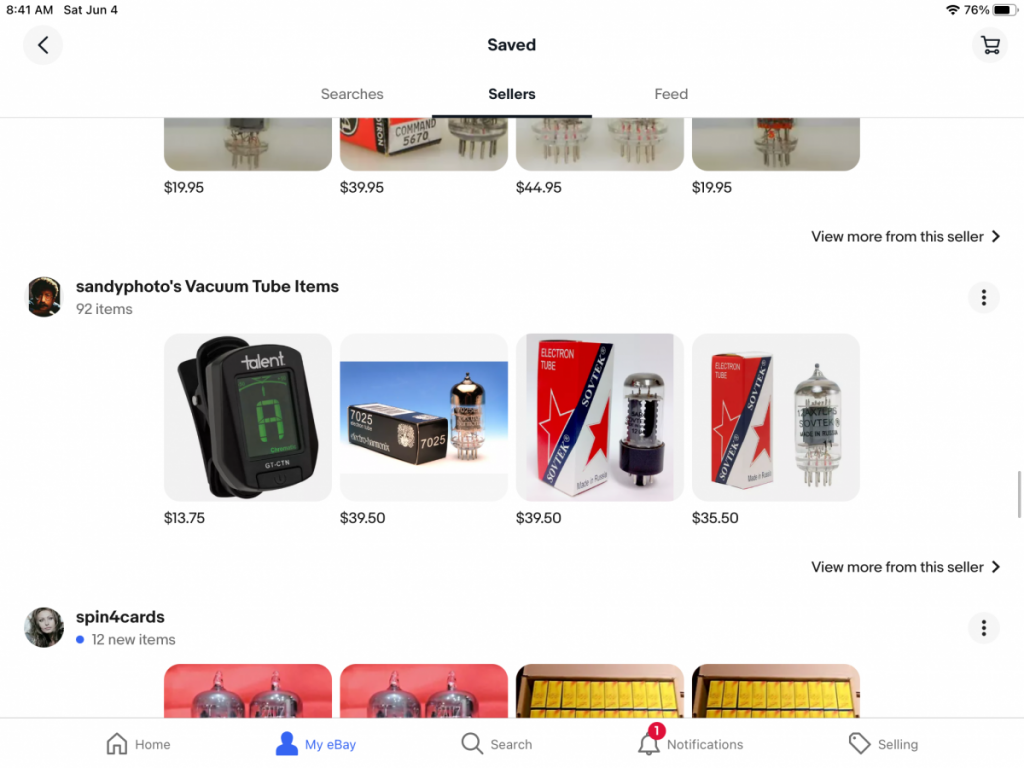View the 7025 Electro-Harmonix tube item
The image size is (1024, 768).
pos(424,417)
